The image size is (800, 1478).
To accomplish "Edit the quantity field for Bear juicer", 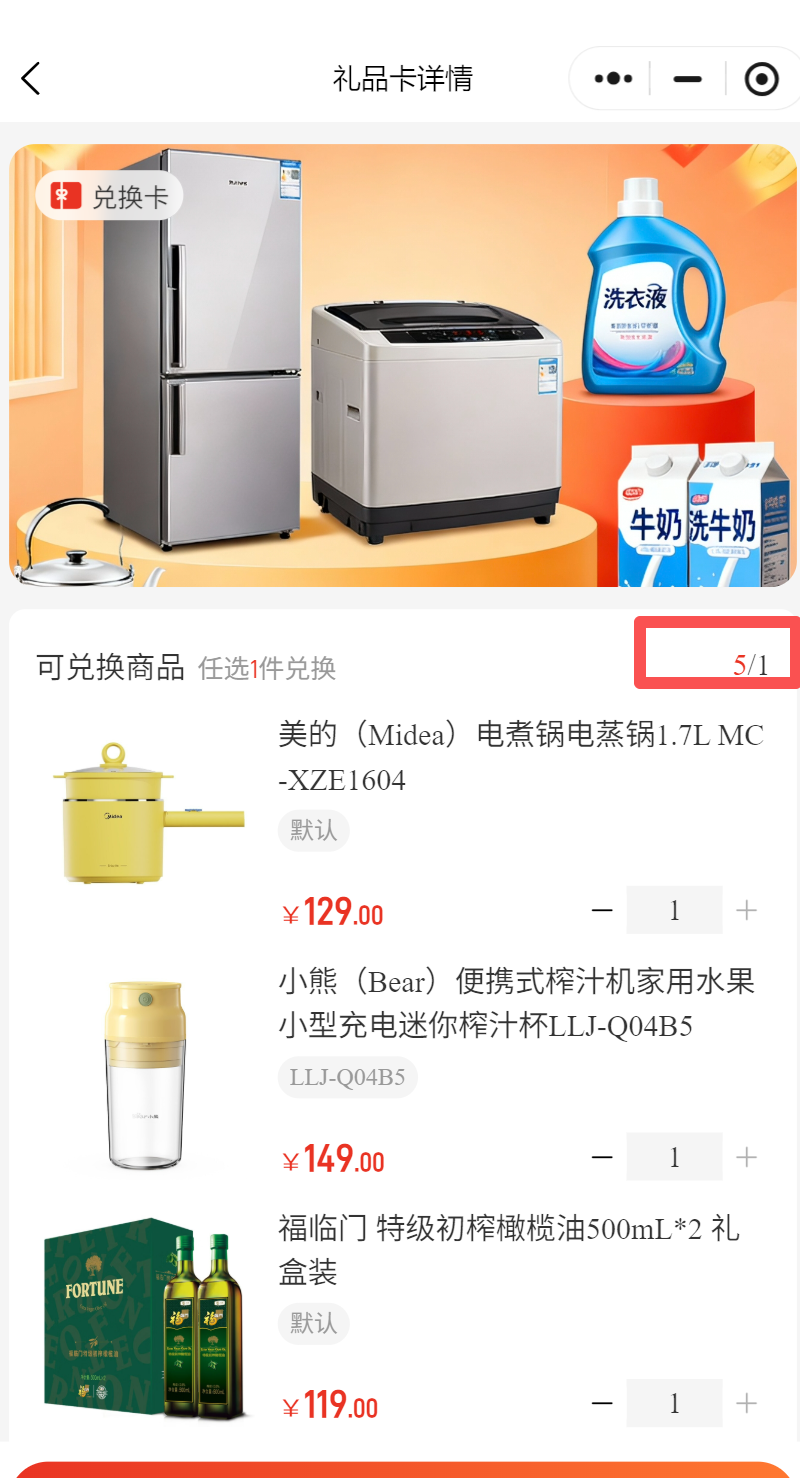I will (674, 1157).
